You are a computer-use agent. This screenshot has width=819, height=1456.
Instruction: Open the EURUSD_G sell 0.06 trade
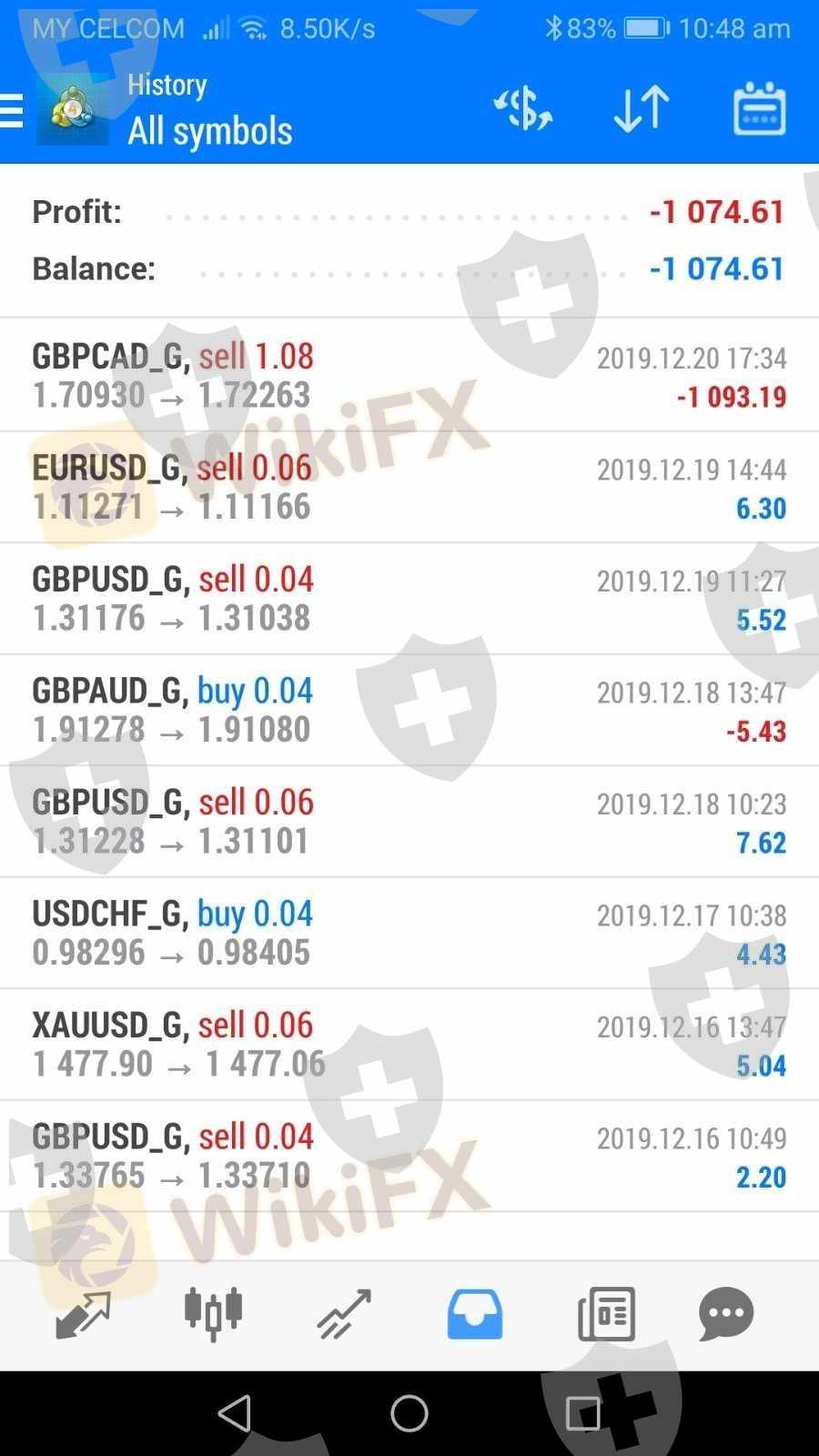click(x=409, y=487)
